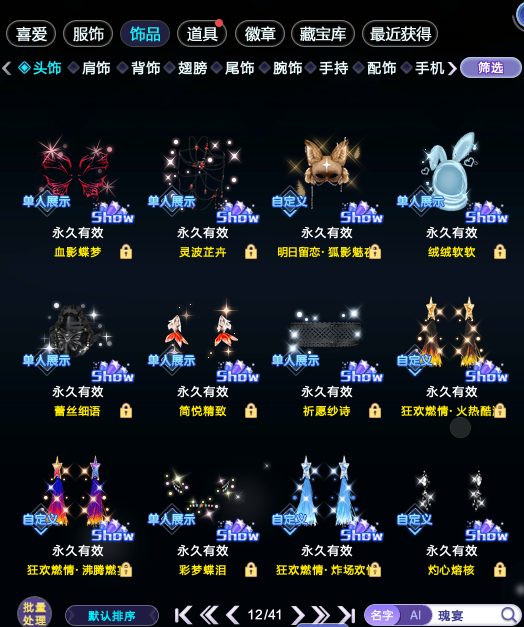The width and height of the screenshot is (524, 627).
Task: Go to the next page arrow
Action: tap(297, 615)
